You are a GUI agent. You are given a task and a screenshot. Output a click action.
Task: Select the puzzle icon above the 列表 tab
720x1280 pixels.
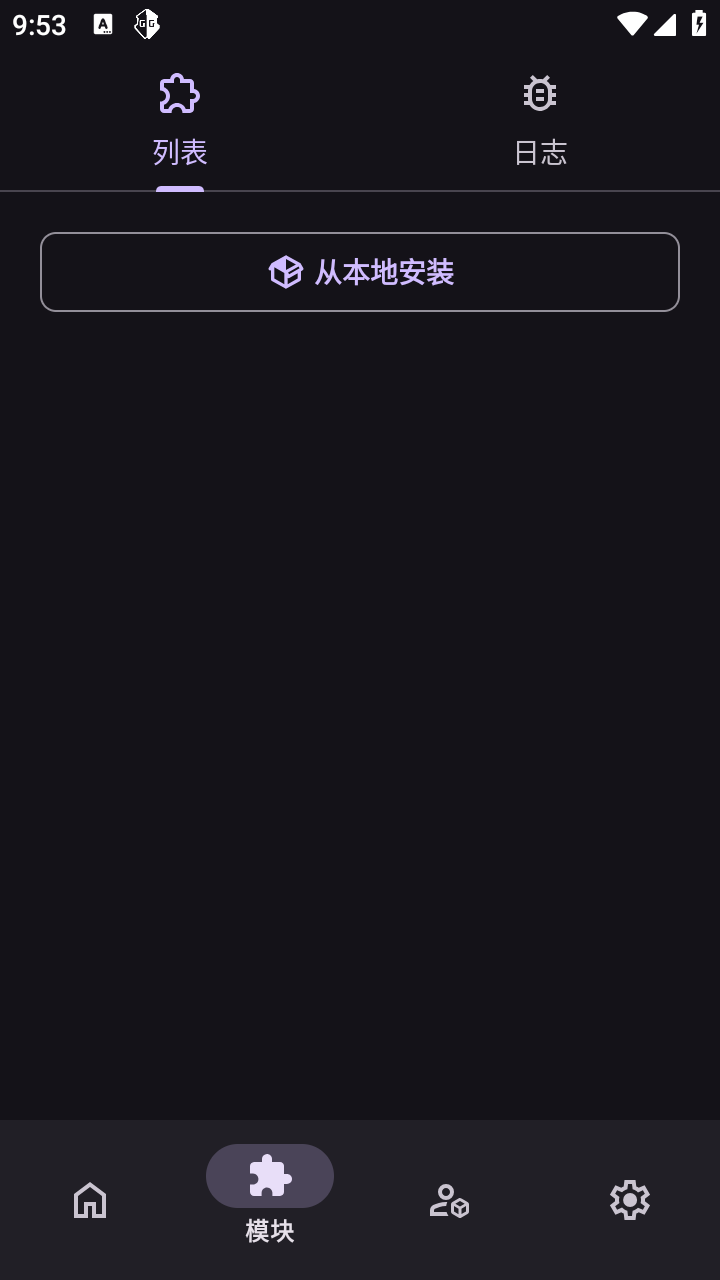point(180,92)
